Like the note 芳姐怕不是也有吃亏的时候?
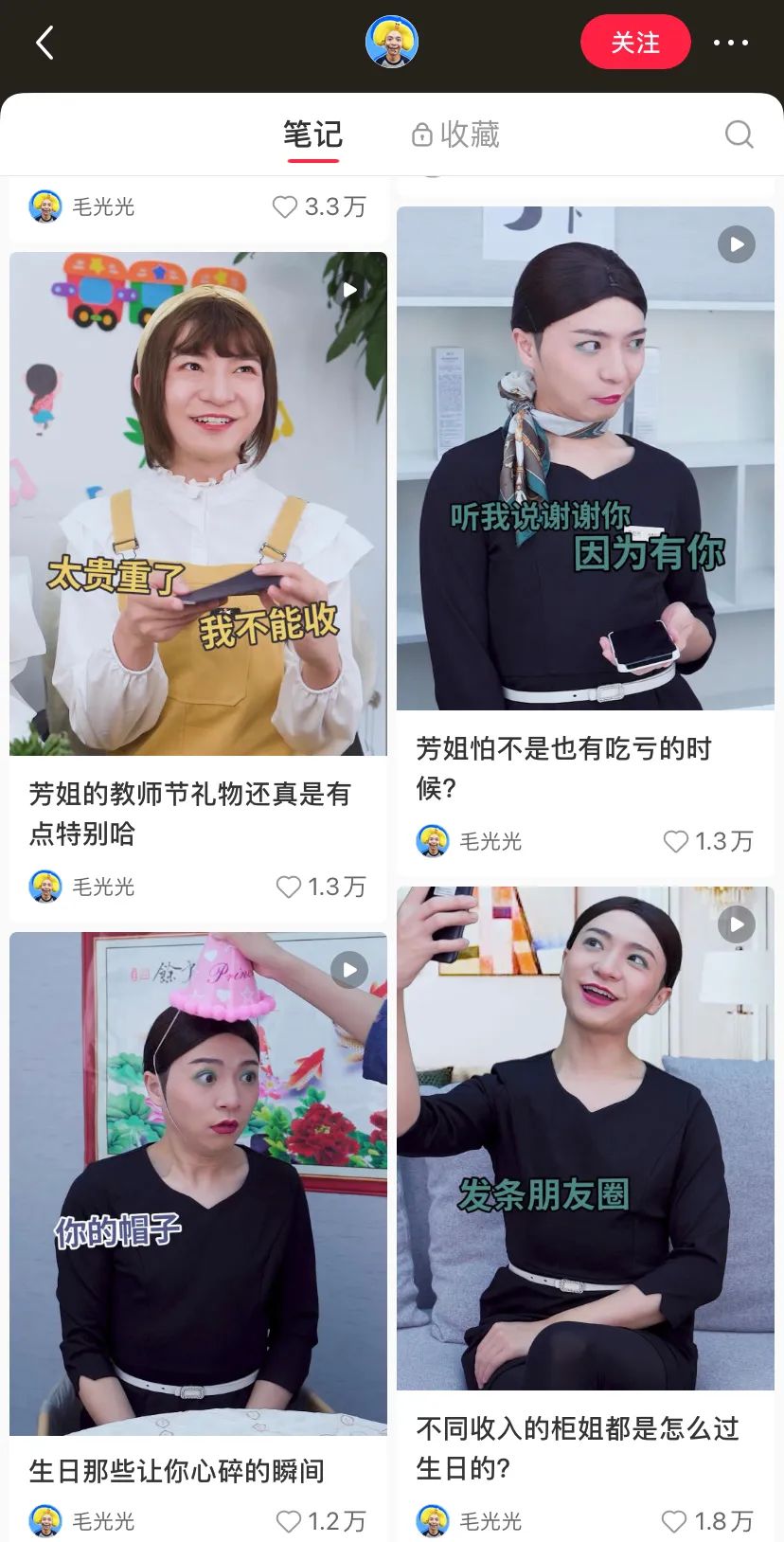Image resolution: width=784 pixels, height=1542 pixels. [675, 841]
